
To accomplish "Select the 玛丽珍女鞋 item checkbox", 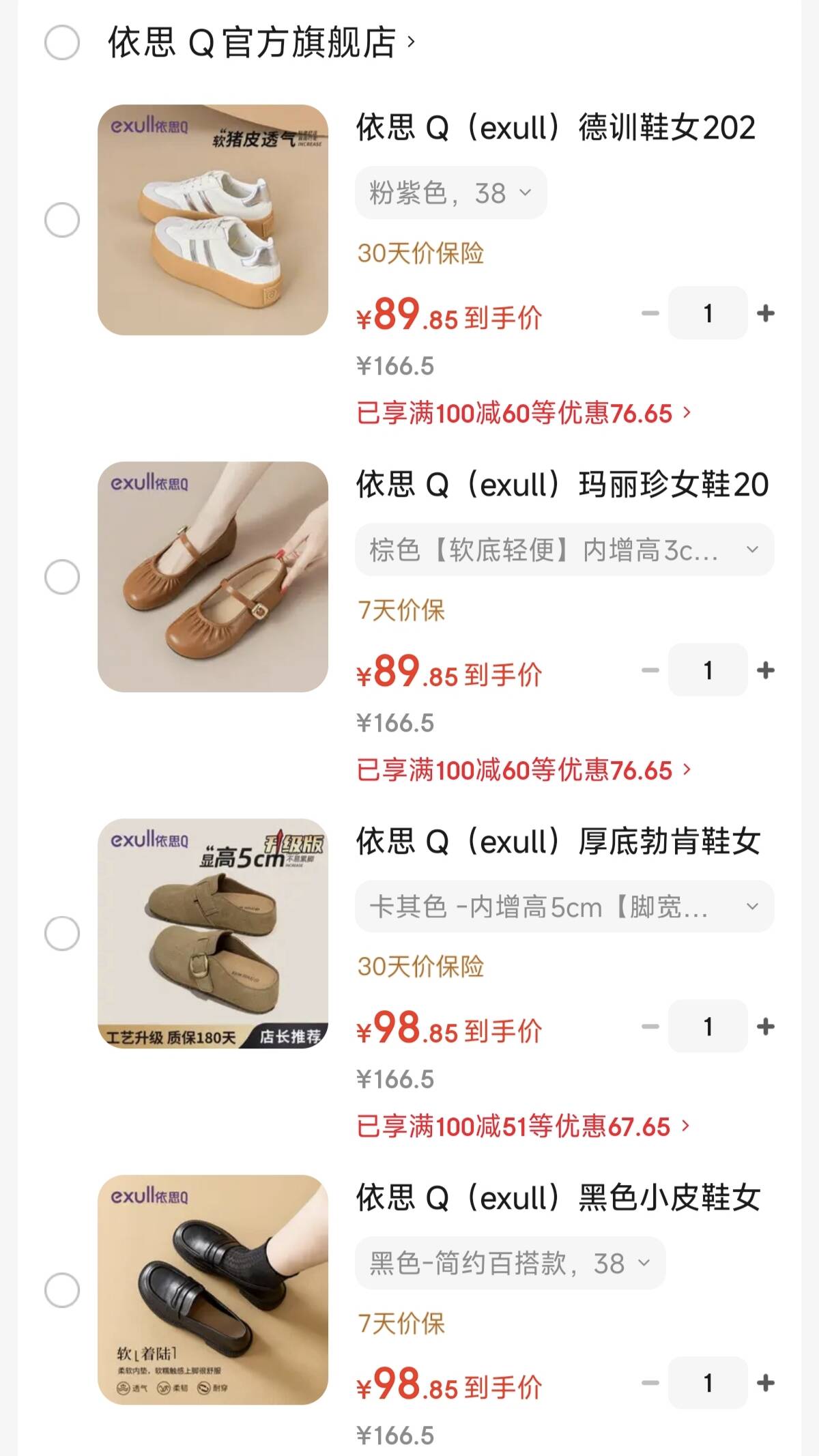I will (62, 577).
